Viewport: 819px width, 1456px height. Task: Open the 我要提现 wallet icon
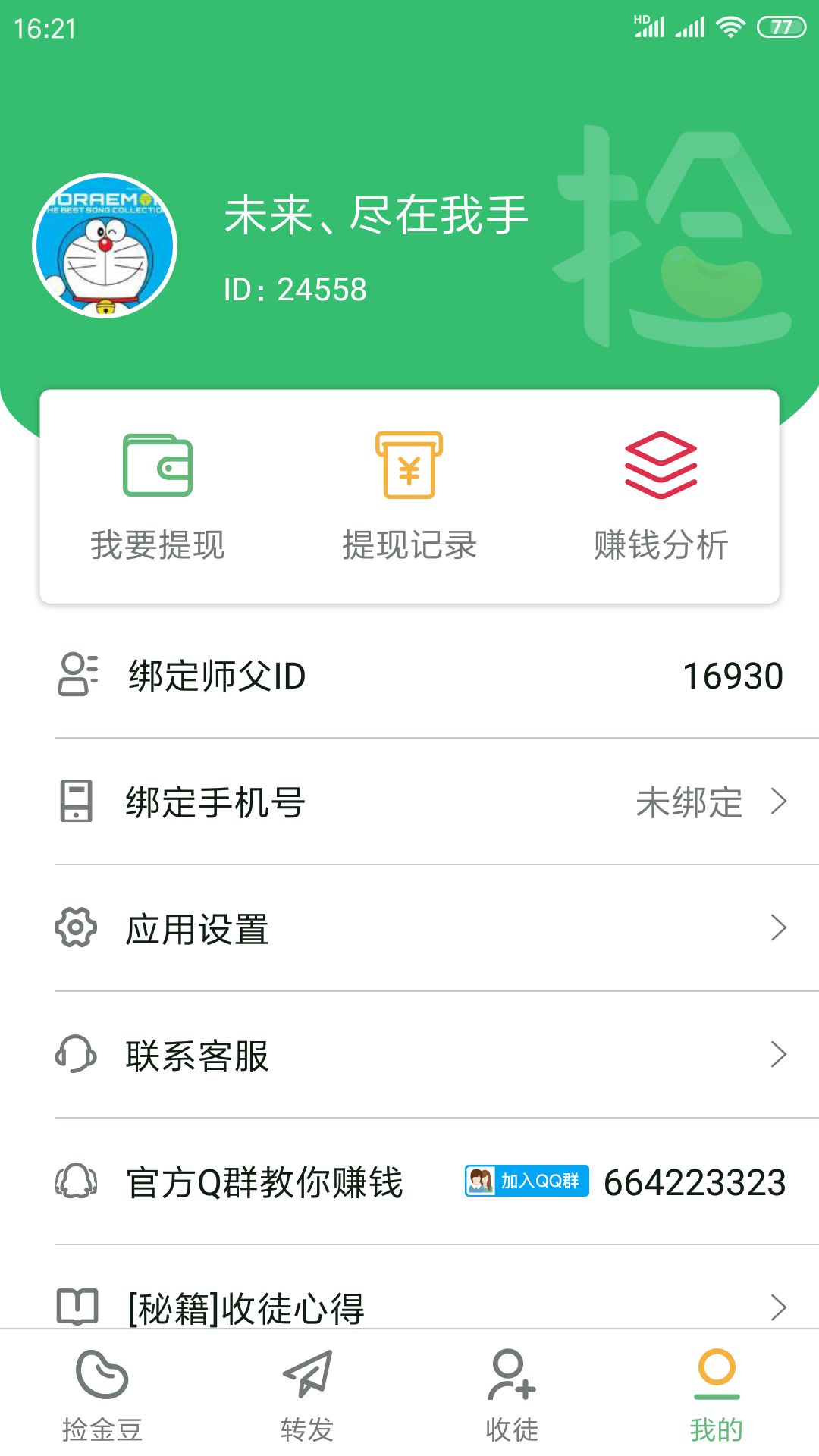(158, 466)
